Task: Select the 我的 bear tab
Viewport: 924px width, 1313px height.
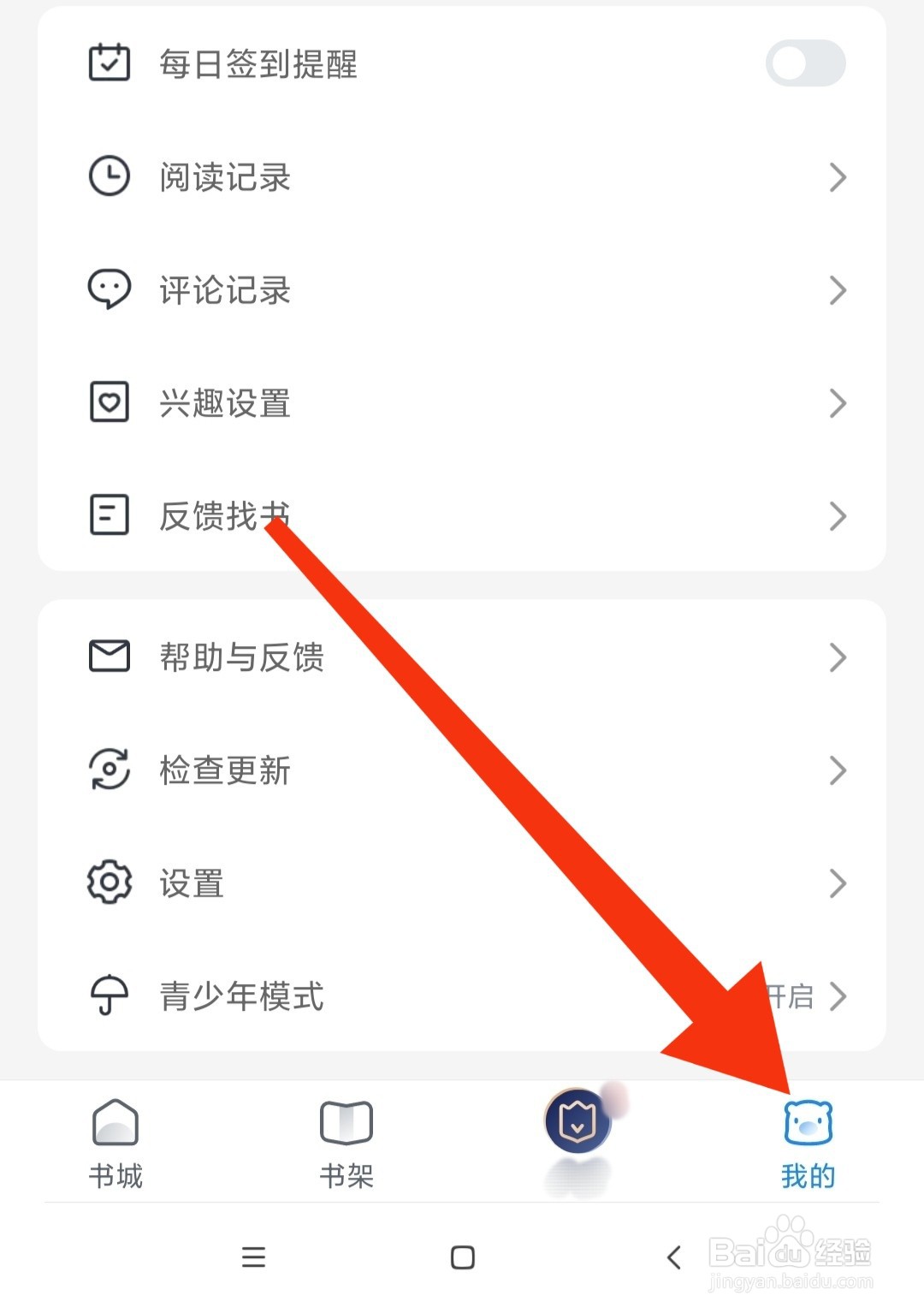Action: [809, 1143]
